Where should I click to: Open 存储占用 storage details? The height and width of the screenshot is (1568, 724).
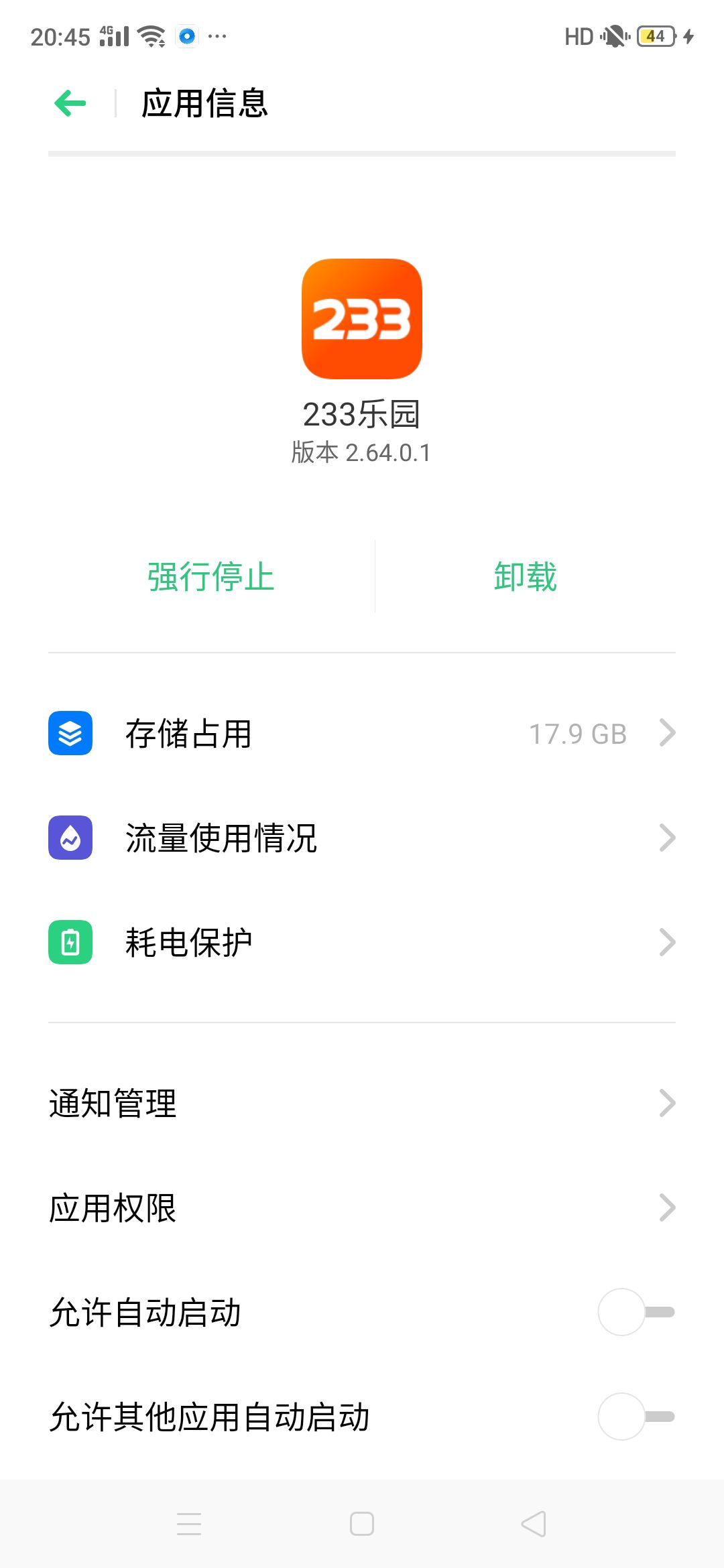[362, 733]
